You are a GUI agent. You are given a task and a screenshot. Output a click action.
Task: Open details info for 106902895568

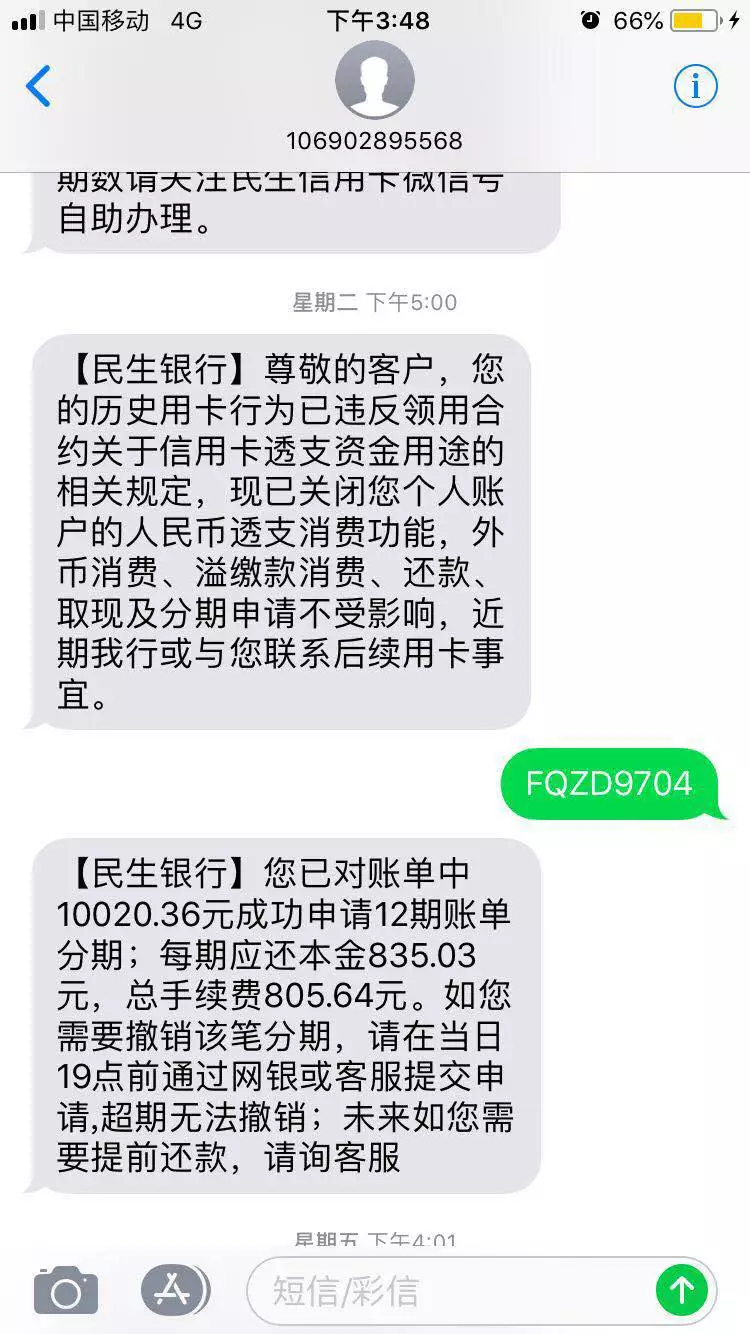(695, 87)
